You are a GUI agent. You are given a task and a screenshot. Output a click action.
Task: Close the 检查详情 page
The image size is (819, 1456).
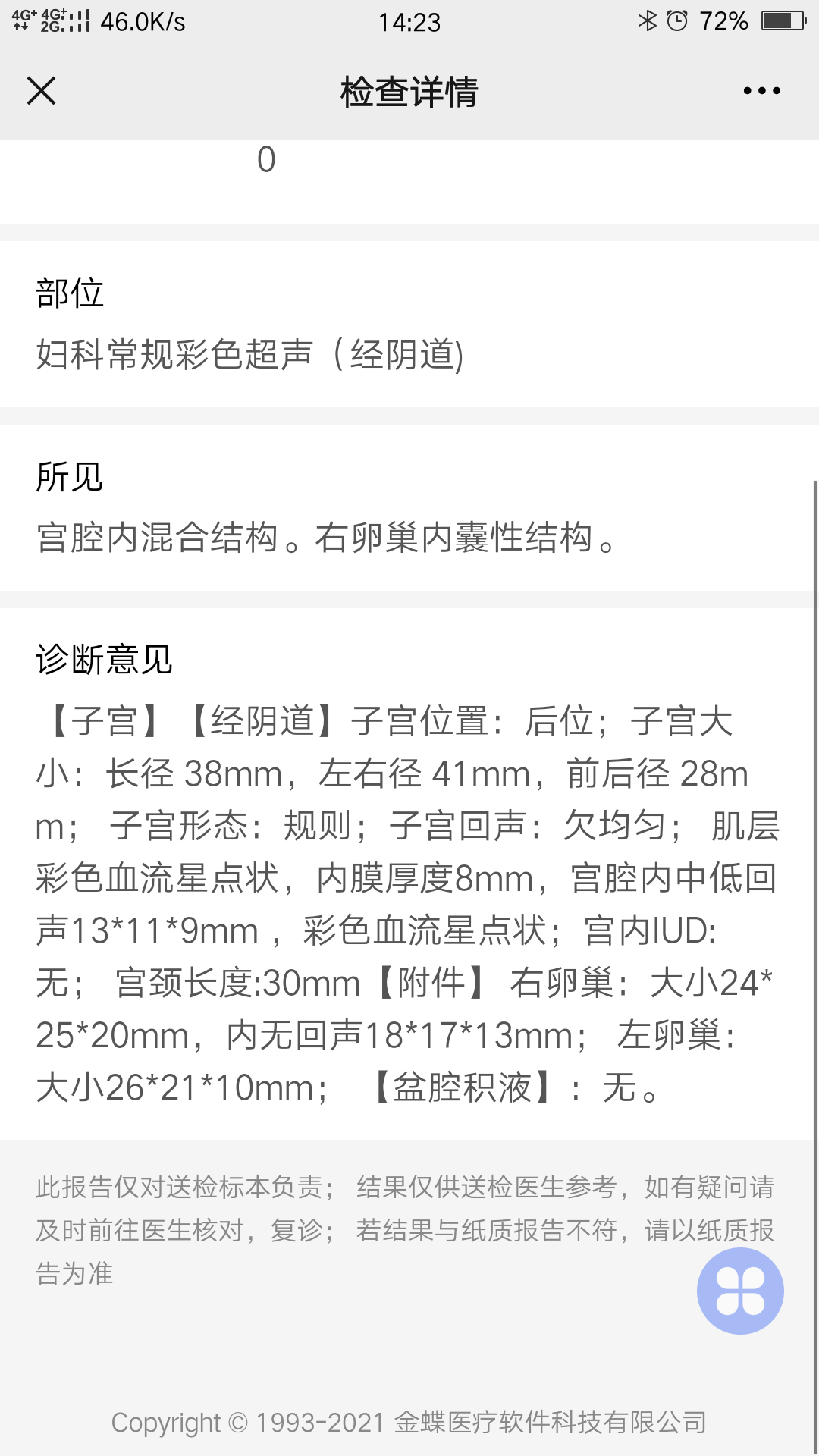42,91
